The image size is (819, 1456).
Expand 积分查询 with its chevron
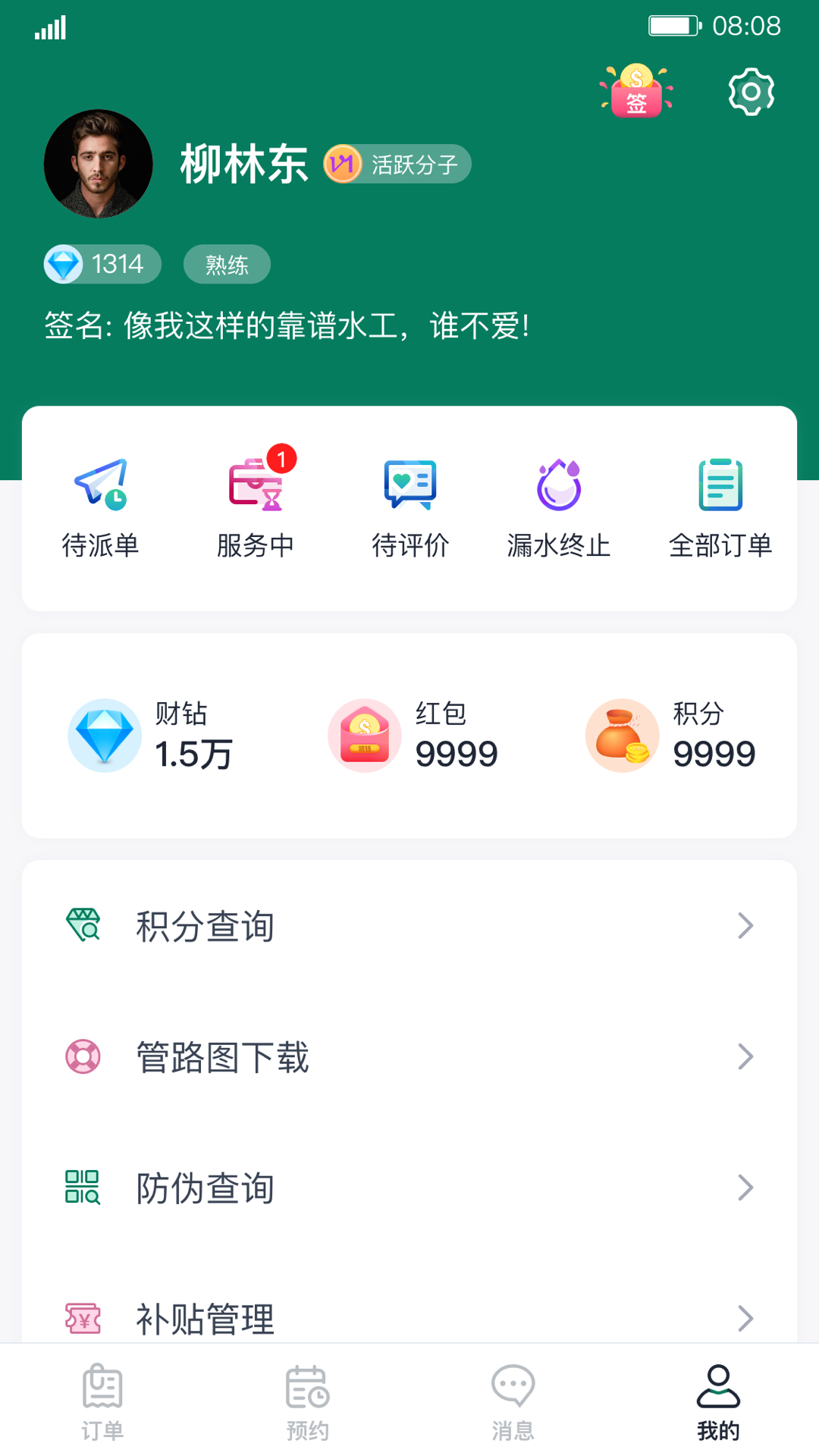tap(746, 925)
